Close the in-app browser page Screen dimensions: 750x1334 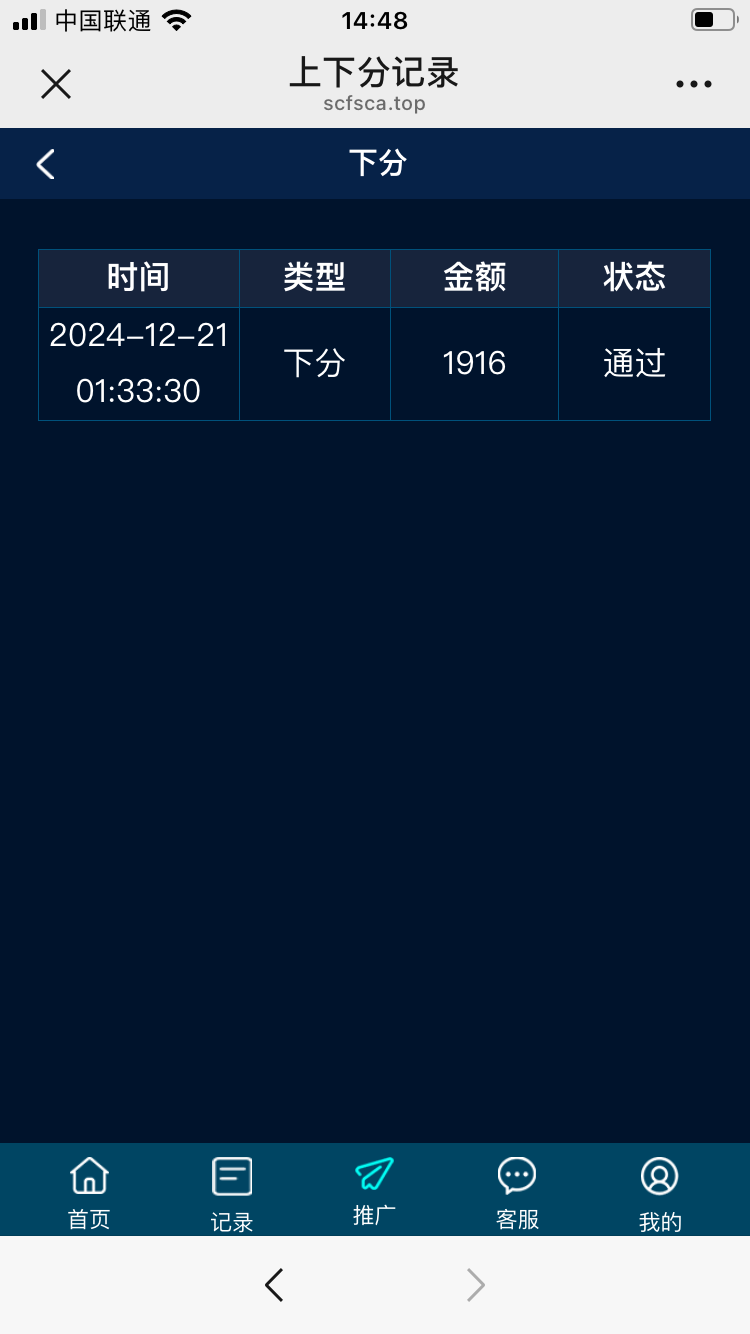coord(56,84)
